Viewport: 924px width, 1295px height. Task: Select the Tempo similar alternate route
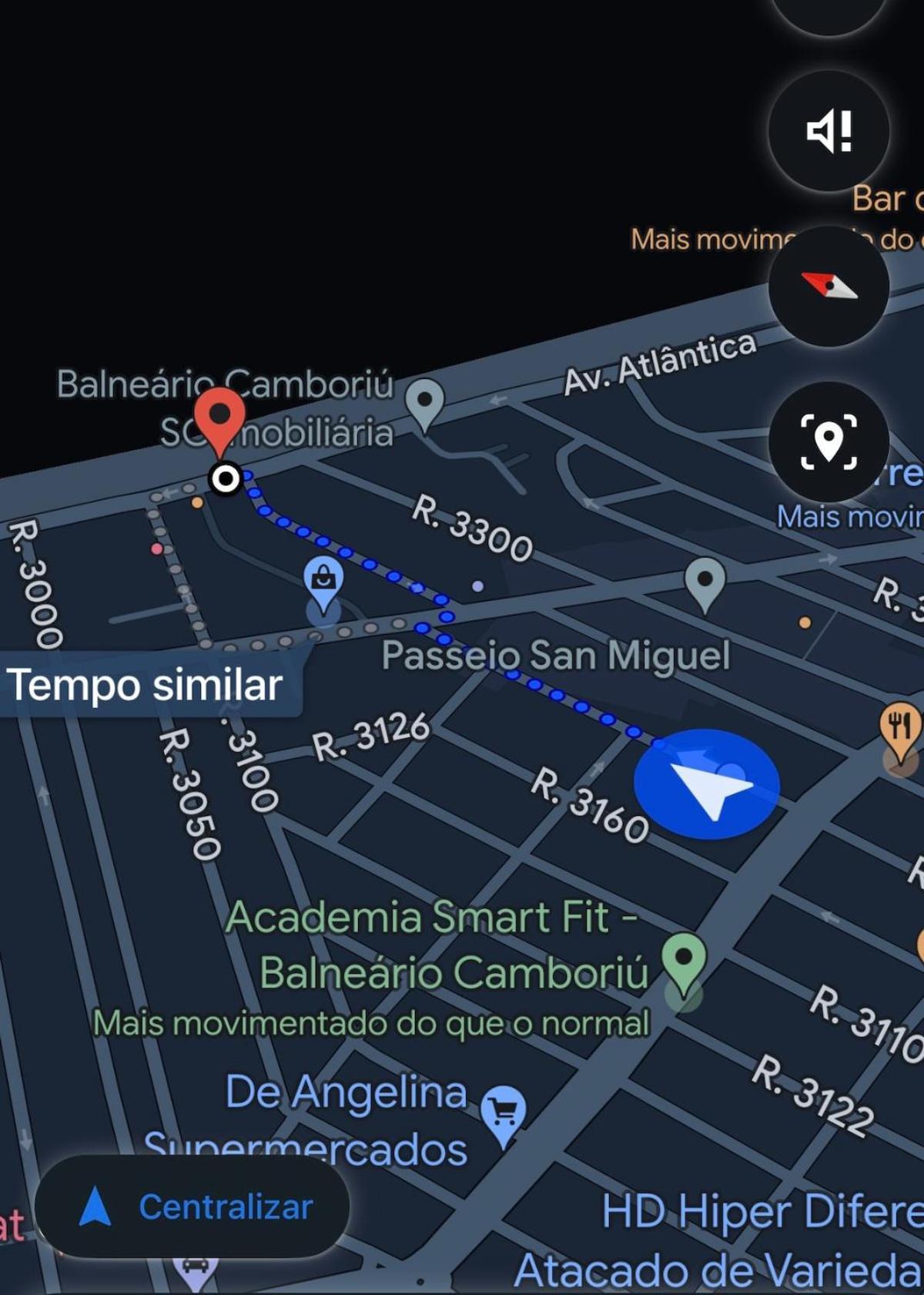(x=146, y=685)
